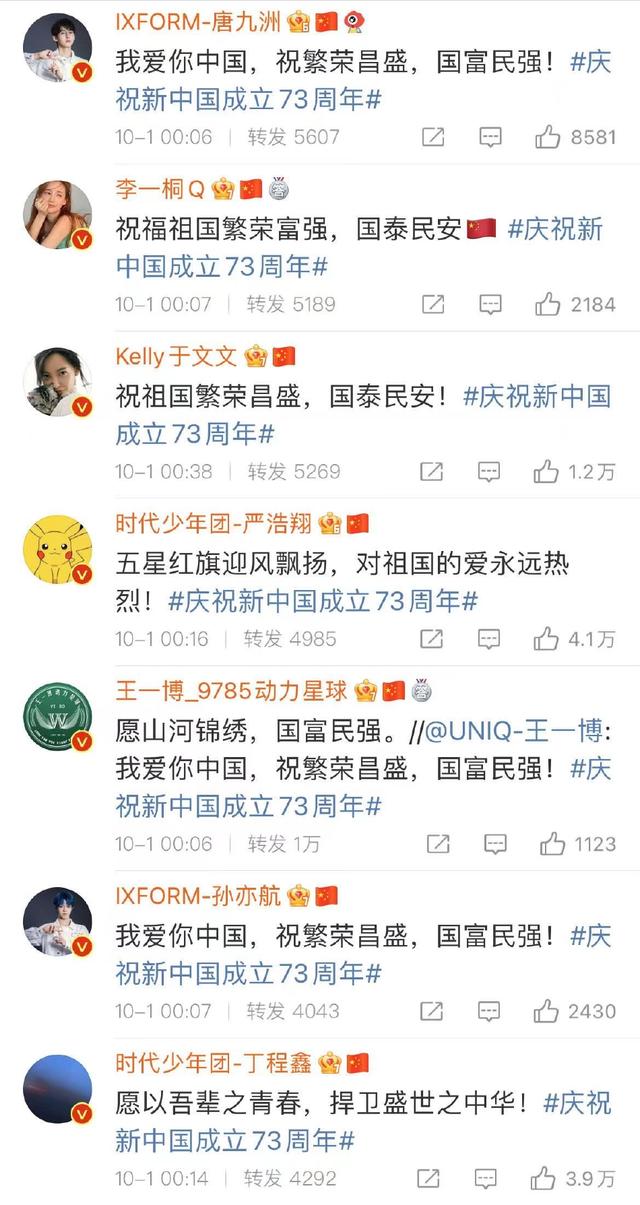Share 孙亦航's post
Image resolution: width=640 pixels, height=1205 pixels.
tap(432, 1011)
